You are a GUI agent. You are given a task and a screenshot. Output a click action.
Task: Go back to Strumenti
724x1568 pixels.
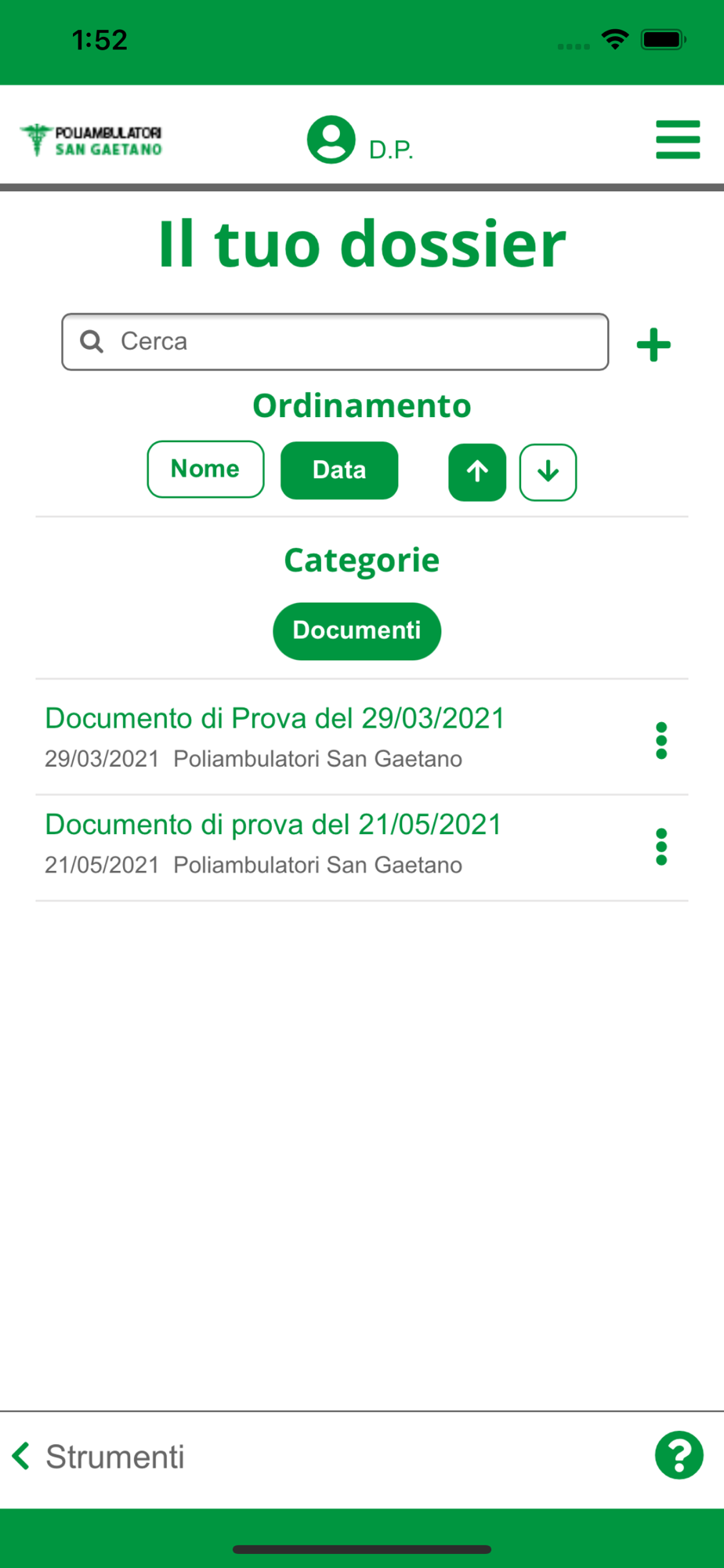(x=99, y=1457)
